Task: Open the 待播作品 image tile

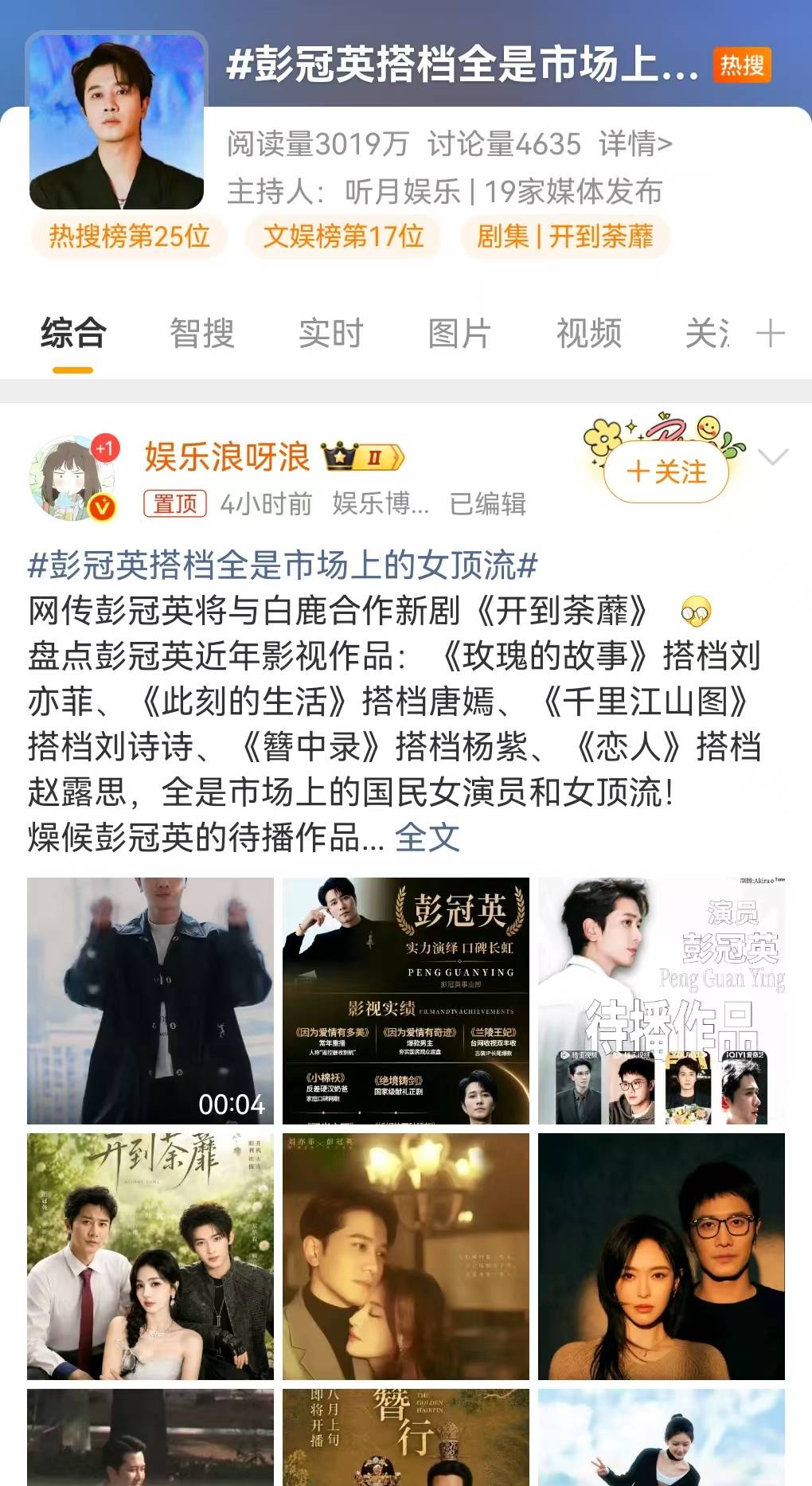Action: (x=662, y=1001)
